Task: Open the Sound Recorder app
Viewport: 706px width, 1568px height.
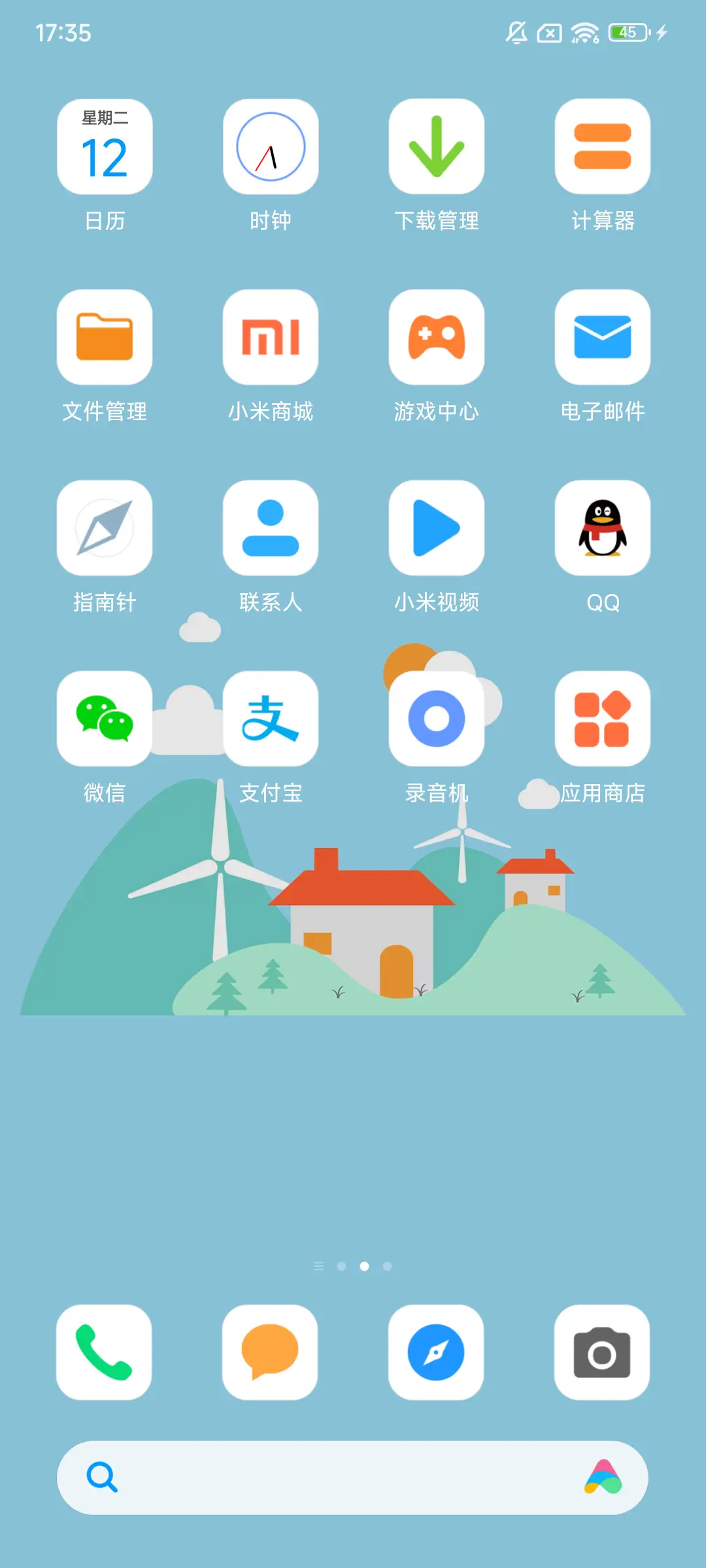Action: point(436,719)
